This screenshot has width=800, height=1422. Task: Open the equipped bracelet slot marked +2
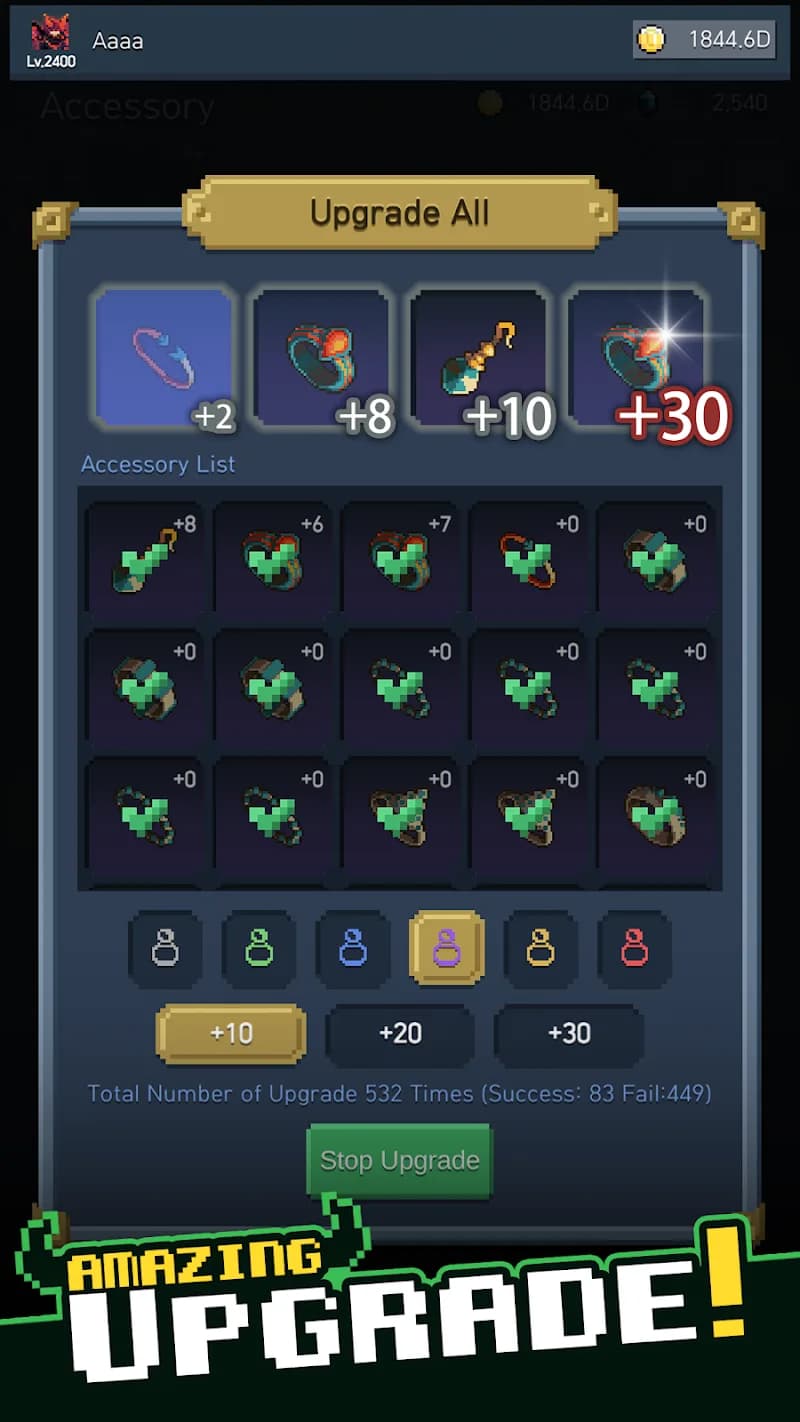[164, 358]
